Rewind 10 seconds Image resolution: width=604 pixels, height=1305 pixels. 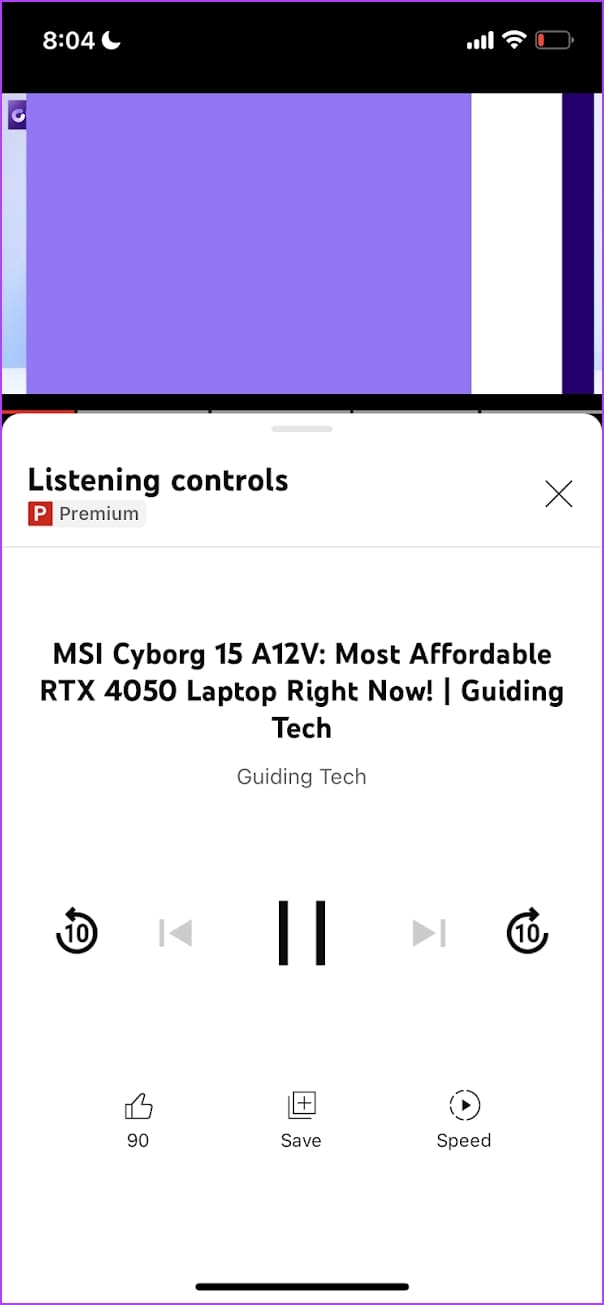(77, 932)
